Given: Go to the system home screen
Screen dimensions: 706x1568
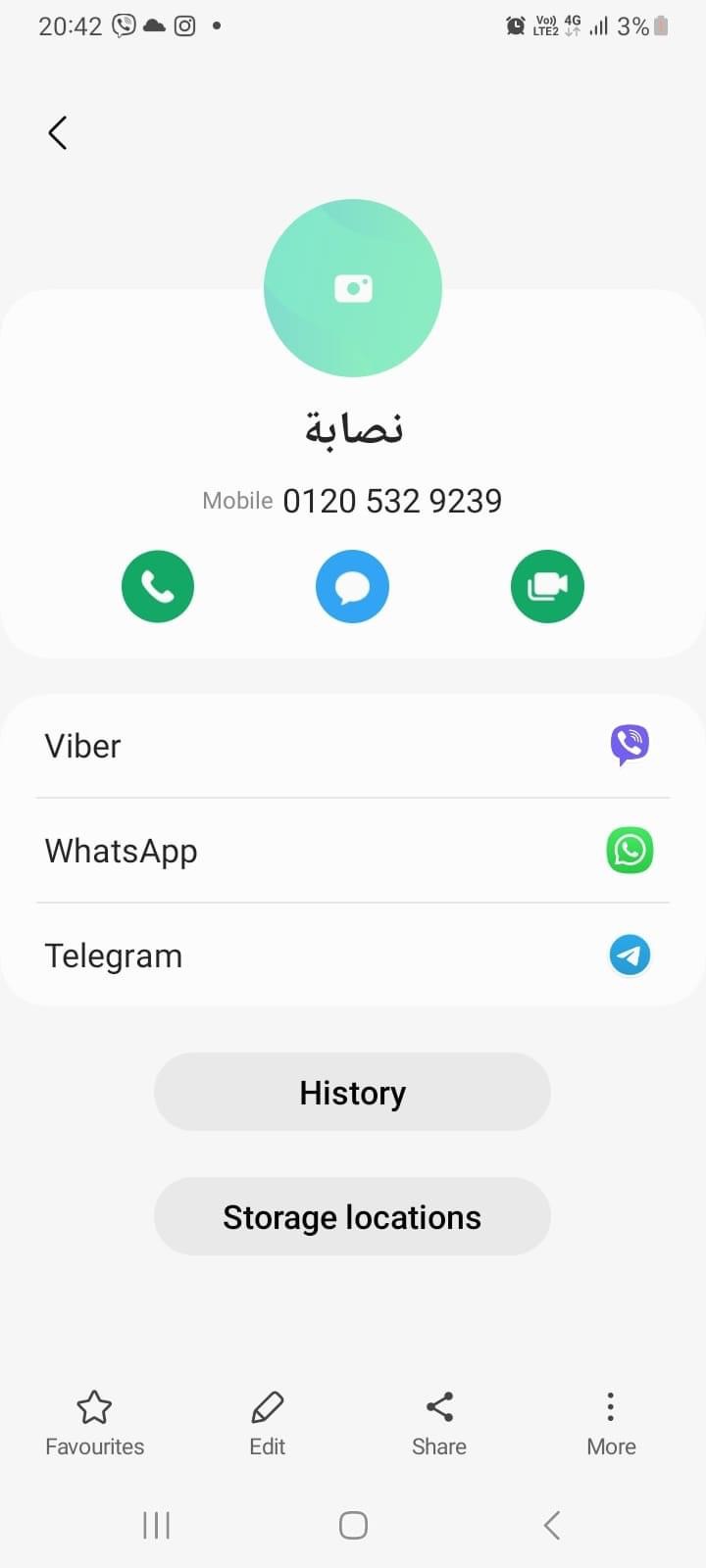Looking at the screenshot, I should 353,1525.
